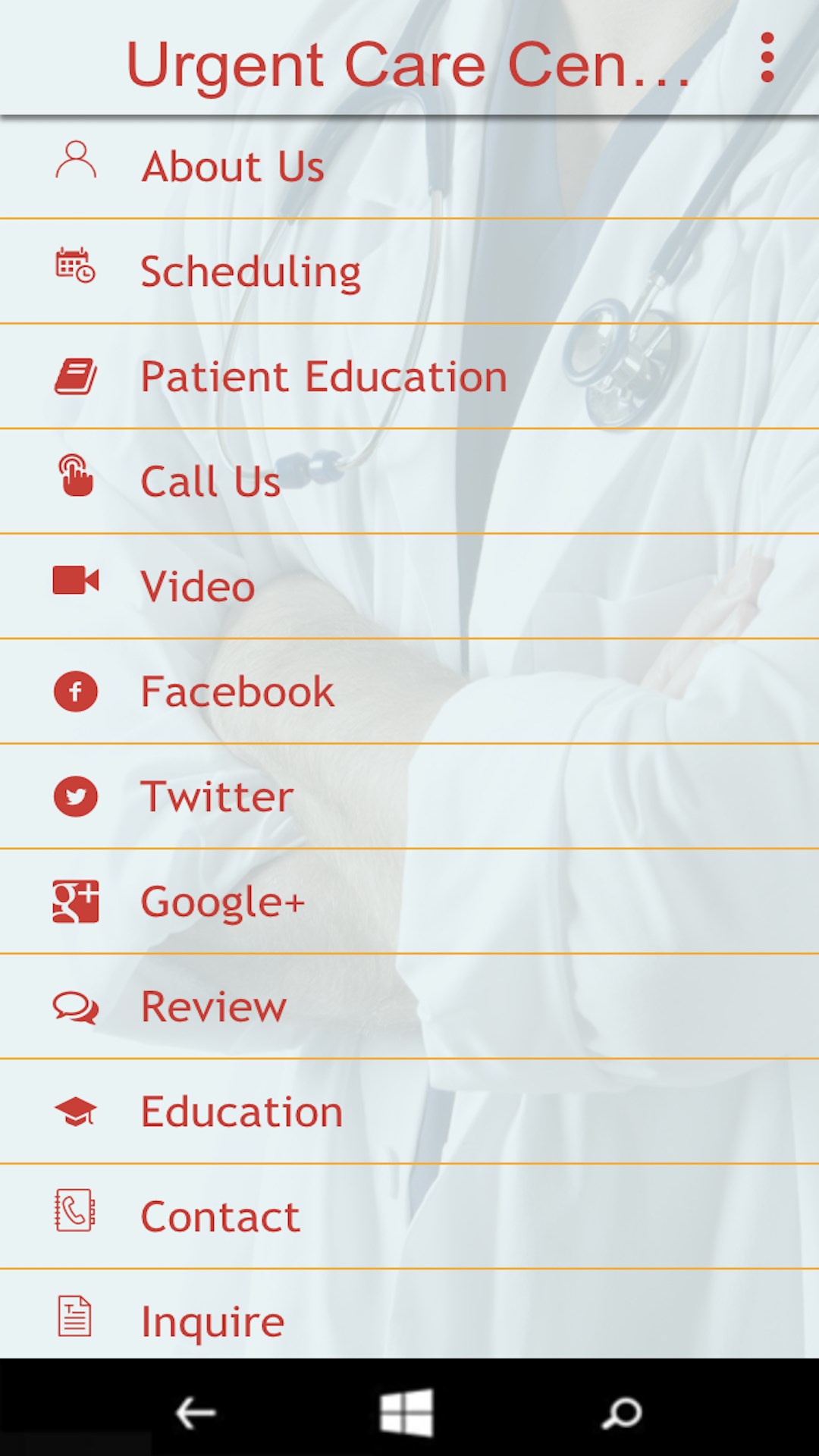Viewport: 819px width, 1456px height.
Task: View Contact information
Action: (x=221, y=1216)
